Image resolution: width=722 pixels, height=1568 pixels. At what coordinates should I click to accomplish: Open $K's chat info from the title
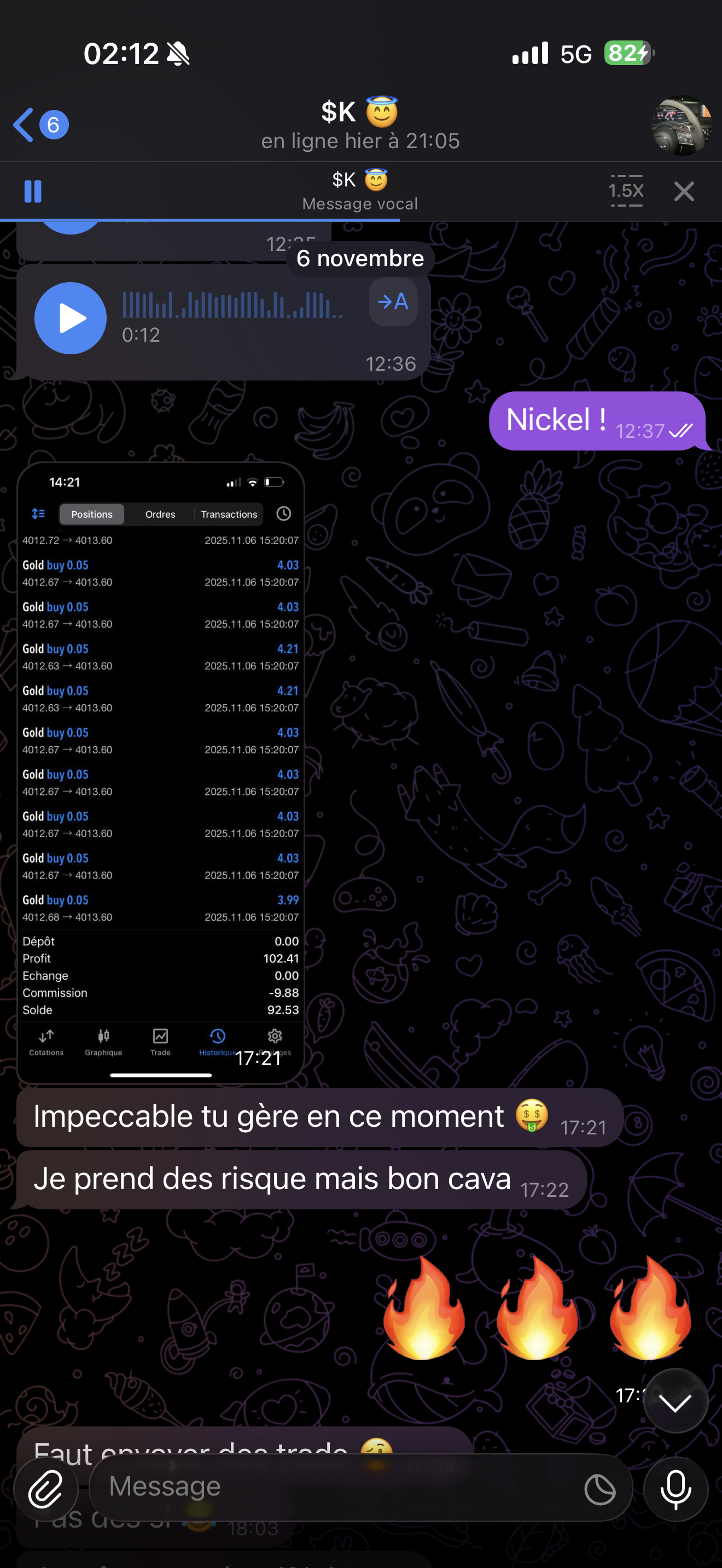tap(360, 125)
